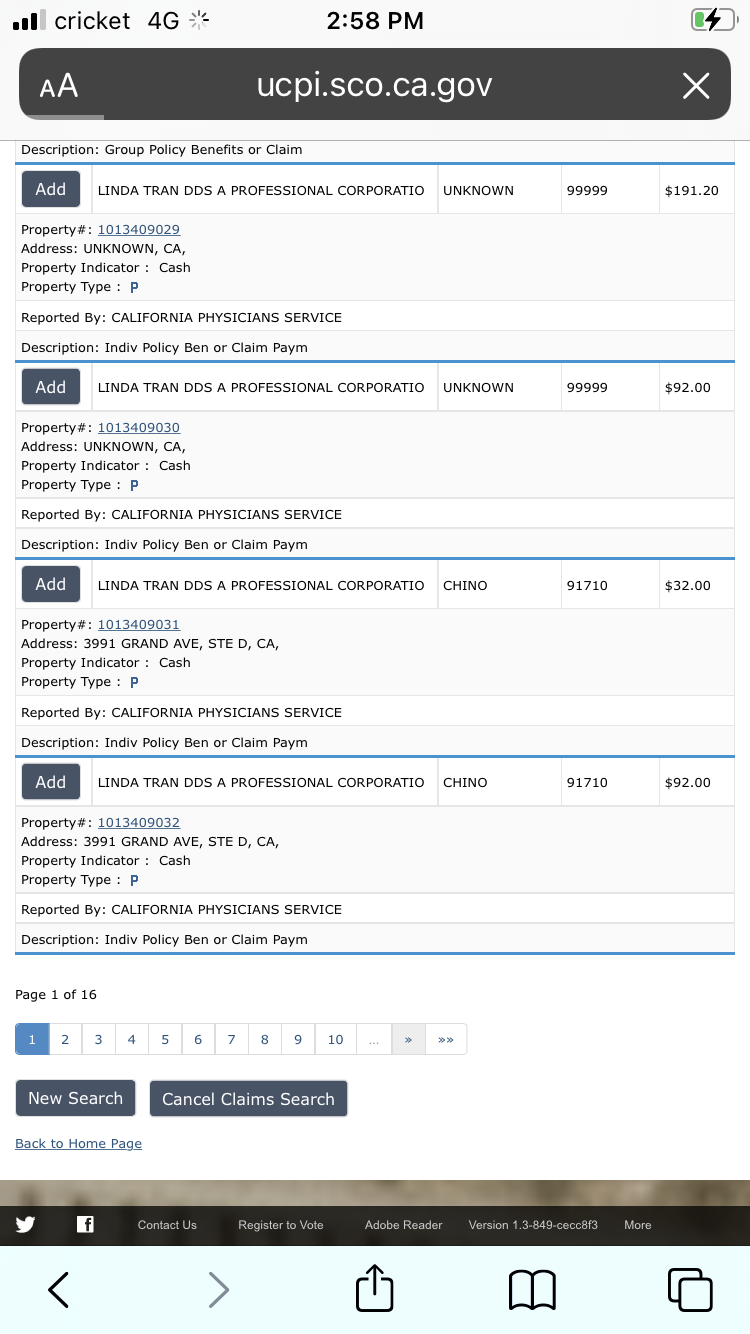Tap Cancel Claims Search button

[248, 1098]
